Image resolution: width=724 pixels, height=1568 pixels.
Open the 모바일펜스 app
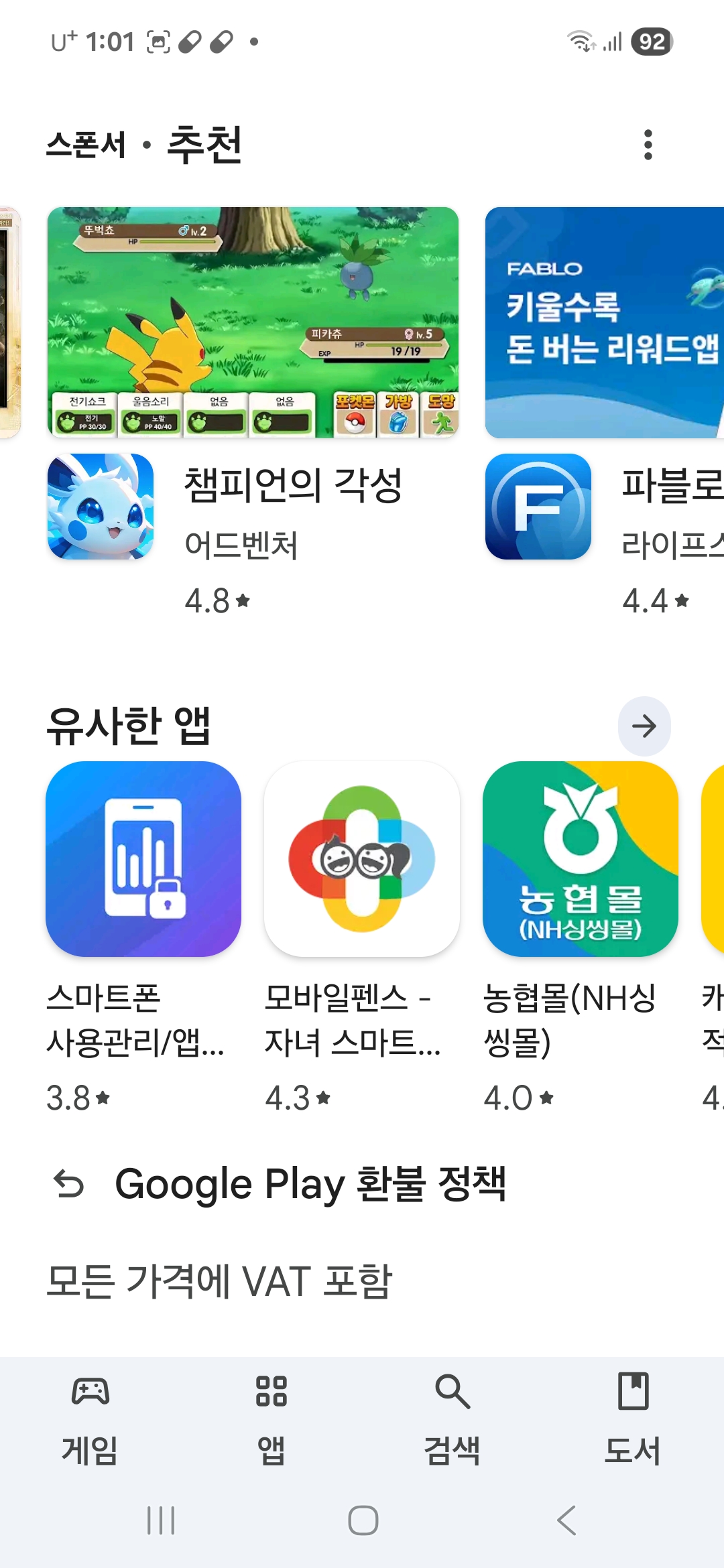362,938
